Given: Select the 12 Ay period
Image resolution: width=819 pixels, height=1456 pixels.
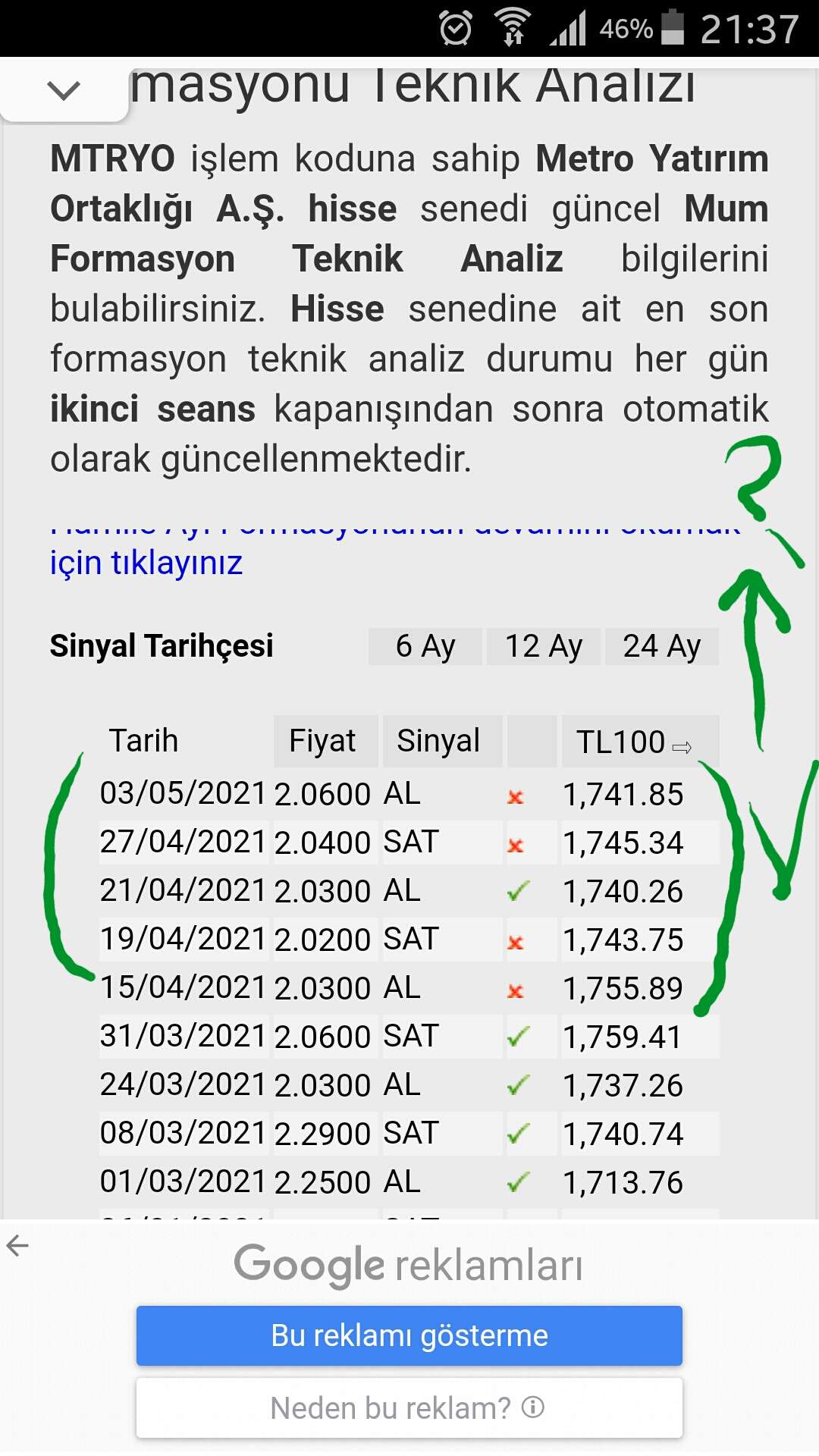Looking at the screenshot, I should point(544,646).
